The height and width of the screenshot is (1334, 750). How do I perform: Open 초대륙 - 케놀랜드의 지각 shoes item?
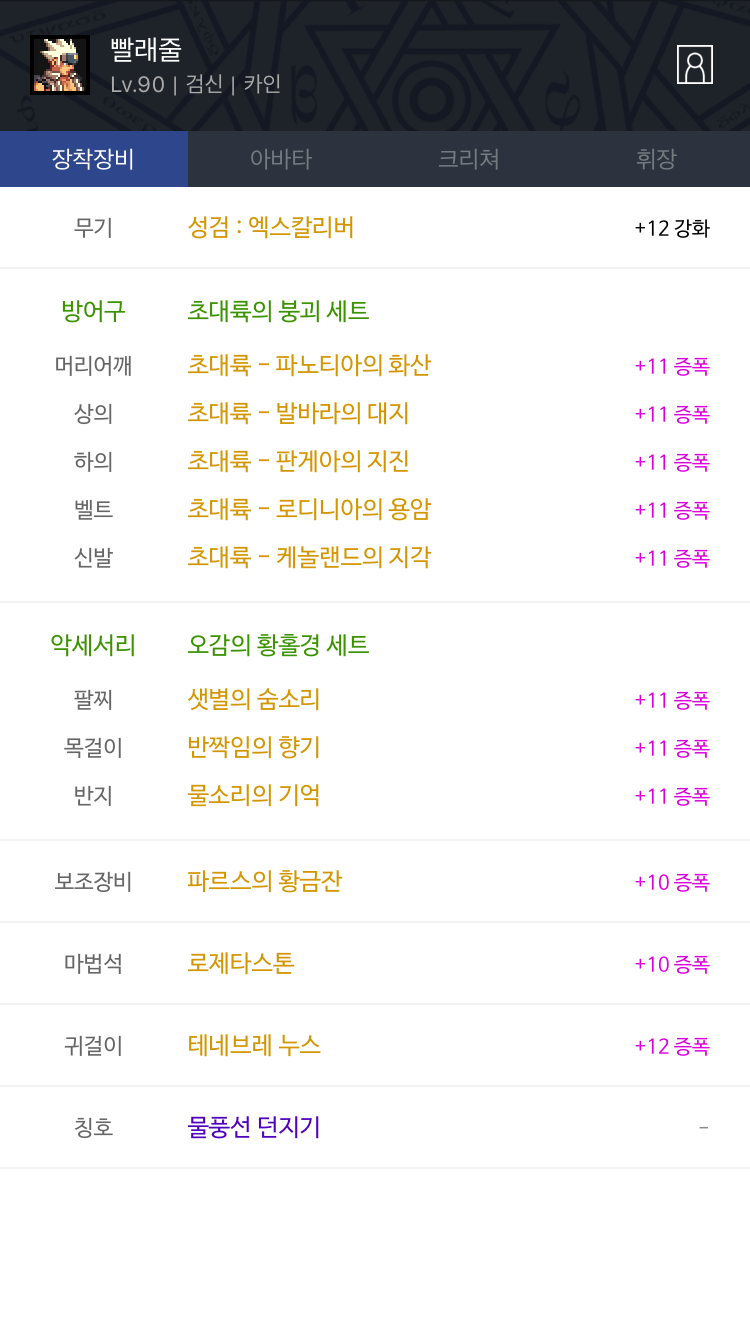pyautogui.click(x=375, y=557)
